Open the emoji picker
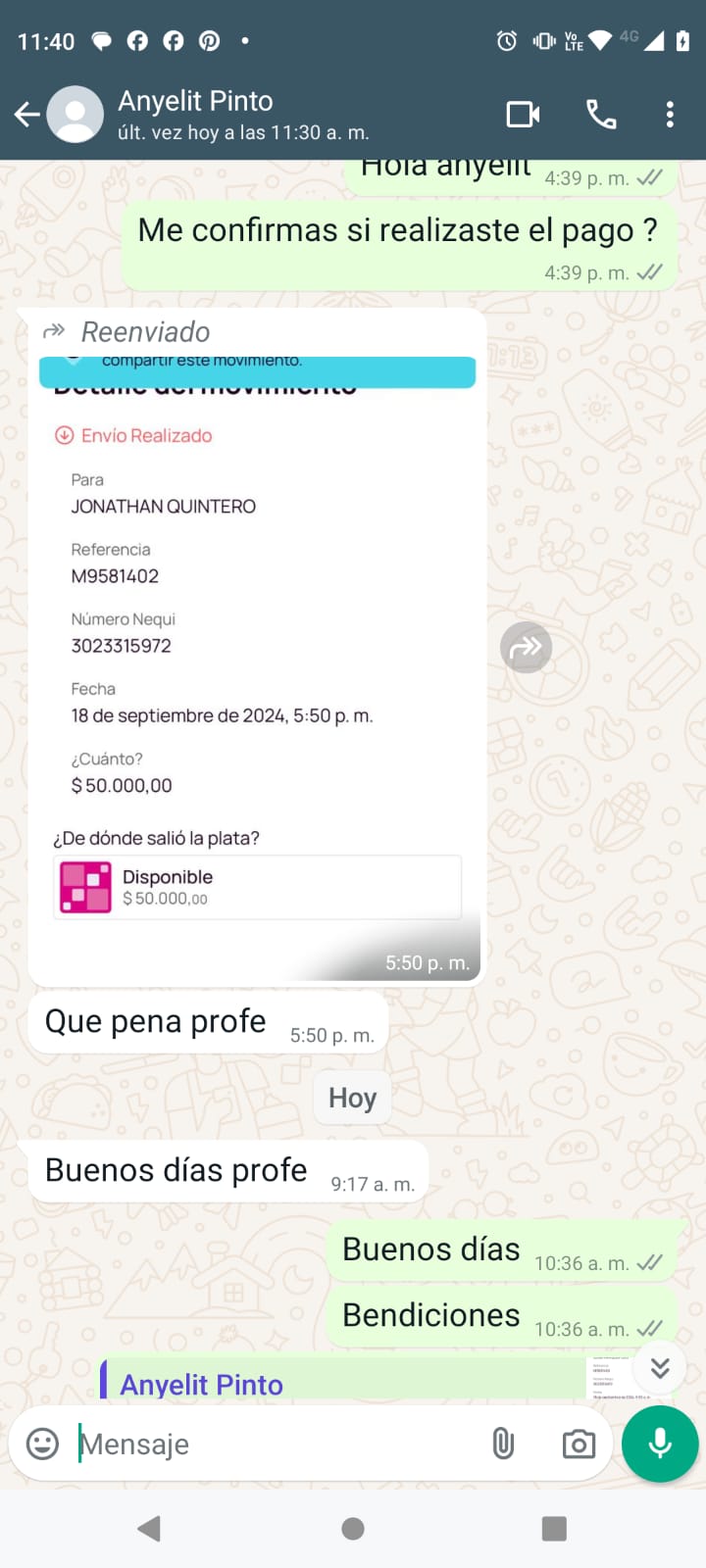Viewport: 706px width, 1568px height. pyautogui.click(x=42, y=1444)
